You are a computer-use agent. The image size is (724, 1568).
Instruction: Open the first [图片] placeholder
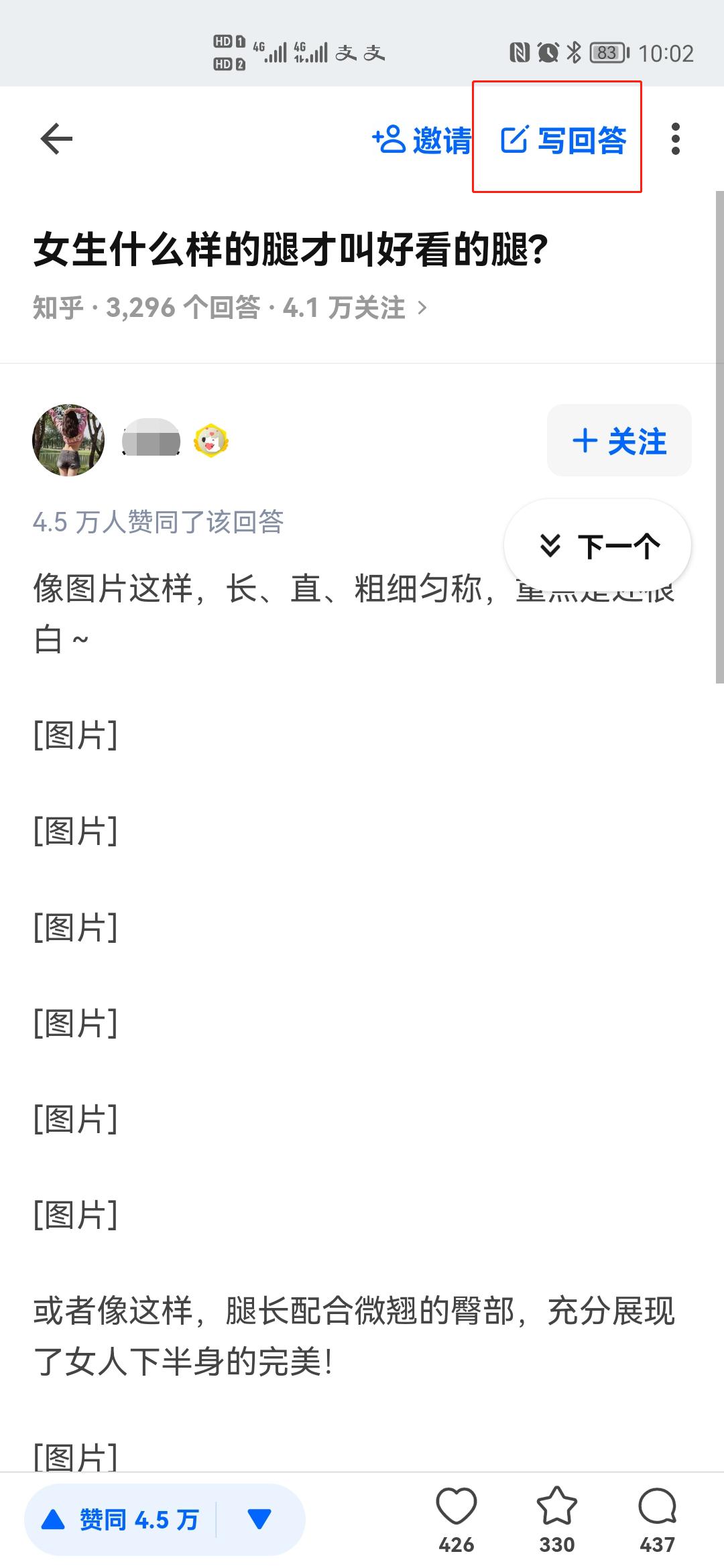76,735
